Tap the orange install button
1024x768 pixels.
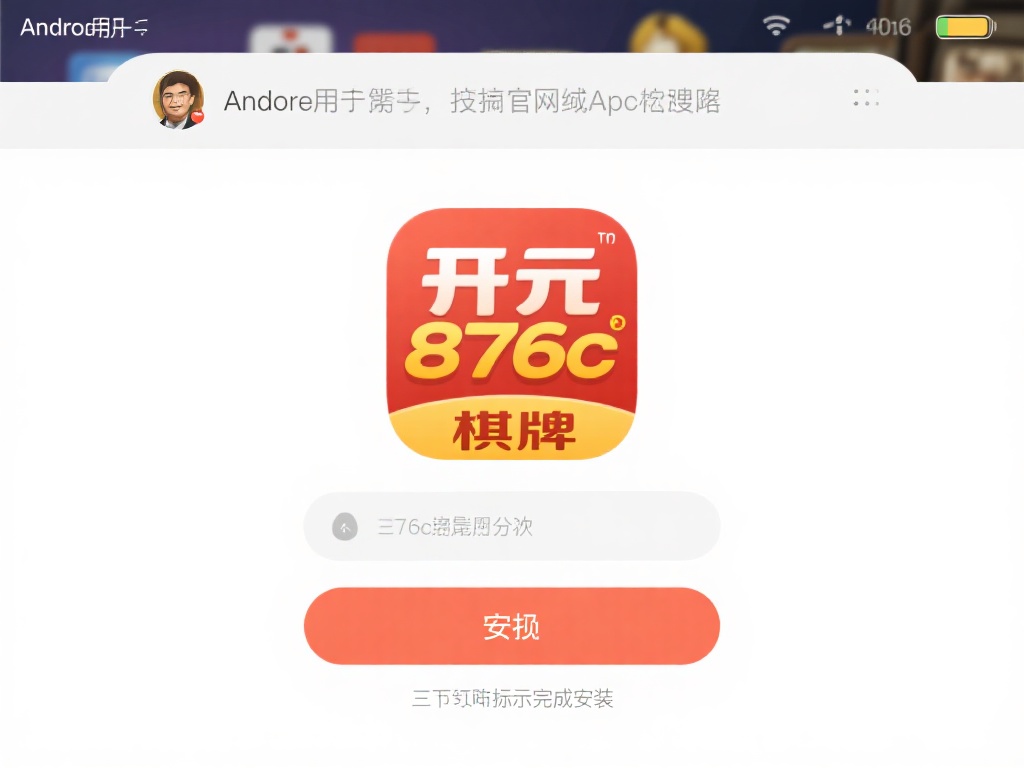[x=511, y=626]
